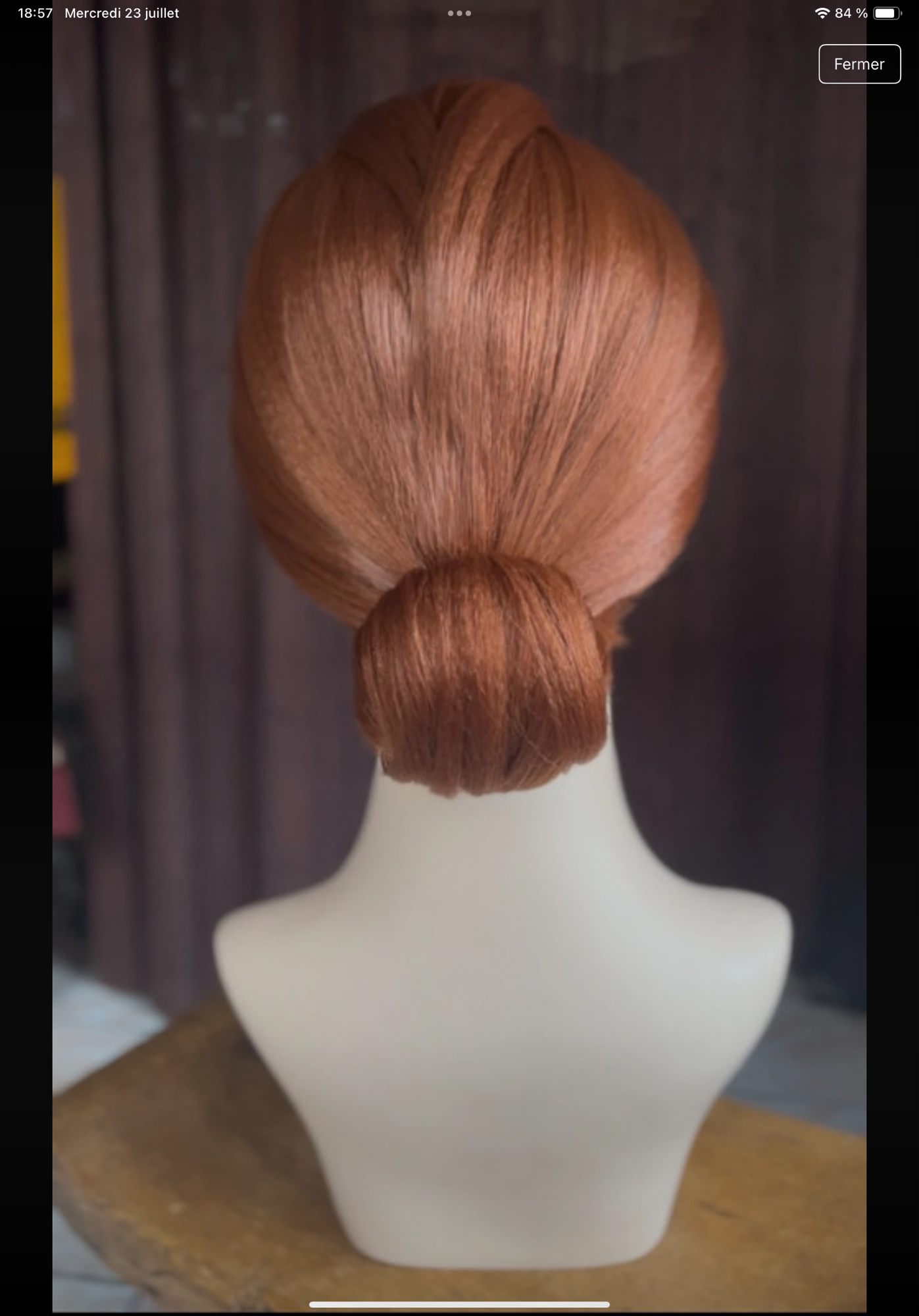Close the image viewer with Fermer
The height and width of the screenshot is (1316, 919).
point(859,64)
